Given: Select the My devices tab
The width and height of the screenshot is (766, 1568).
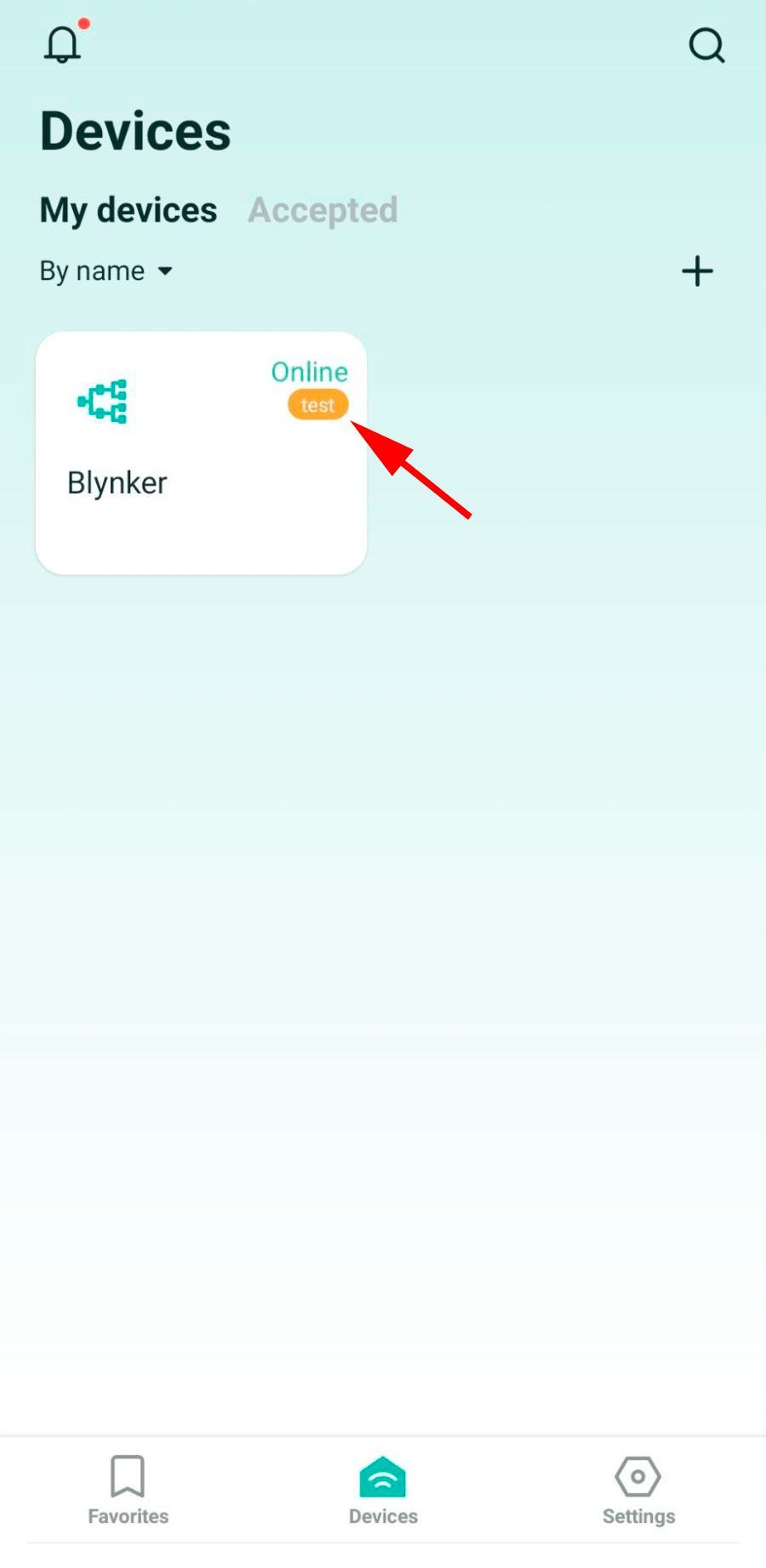Looking at the screenshot, I should [x=129, y=210].
